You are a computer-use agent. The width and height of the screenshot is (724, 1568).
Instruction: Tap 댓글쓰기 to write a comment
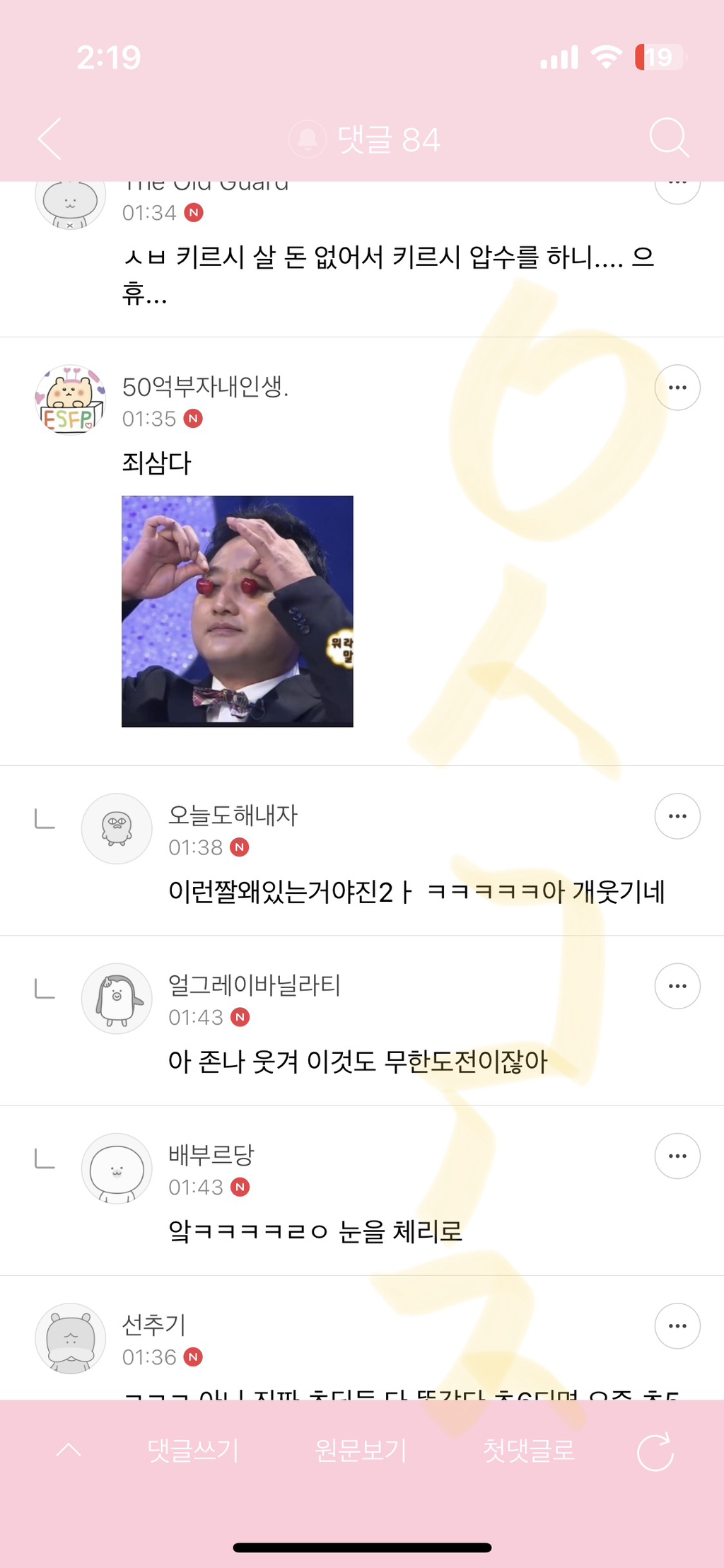tap(193, 1451)
